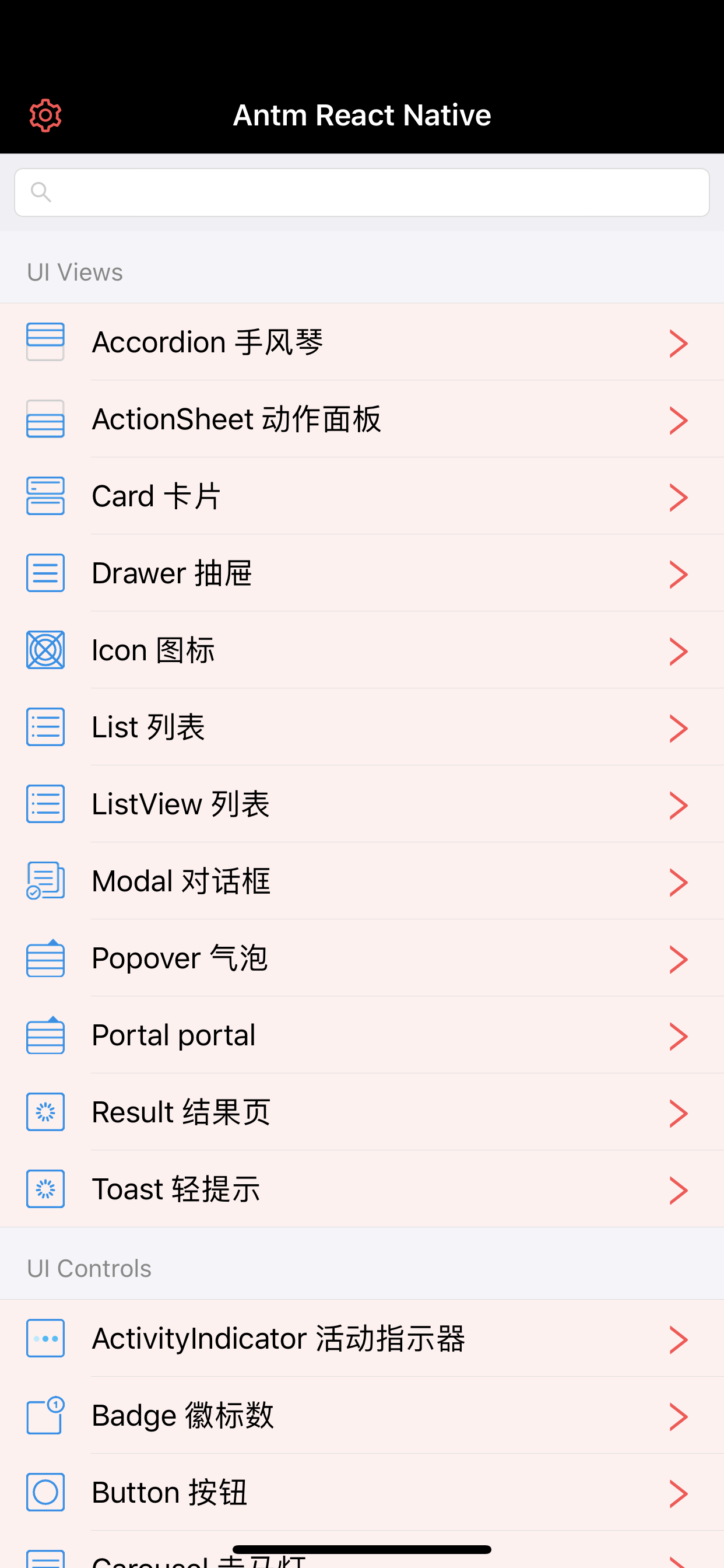Expand the Accordion 手风琴 row chevron
The height and width of the screenshot is (1568, 724).
coord(679,344)
